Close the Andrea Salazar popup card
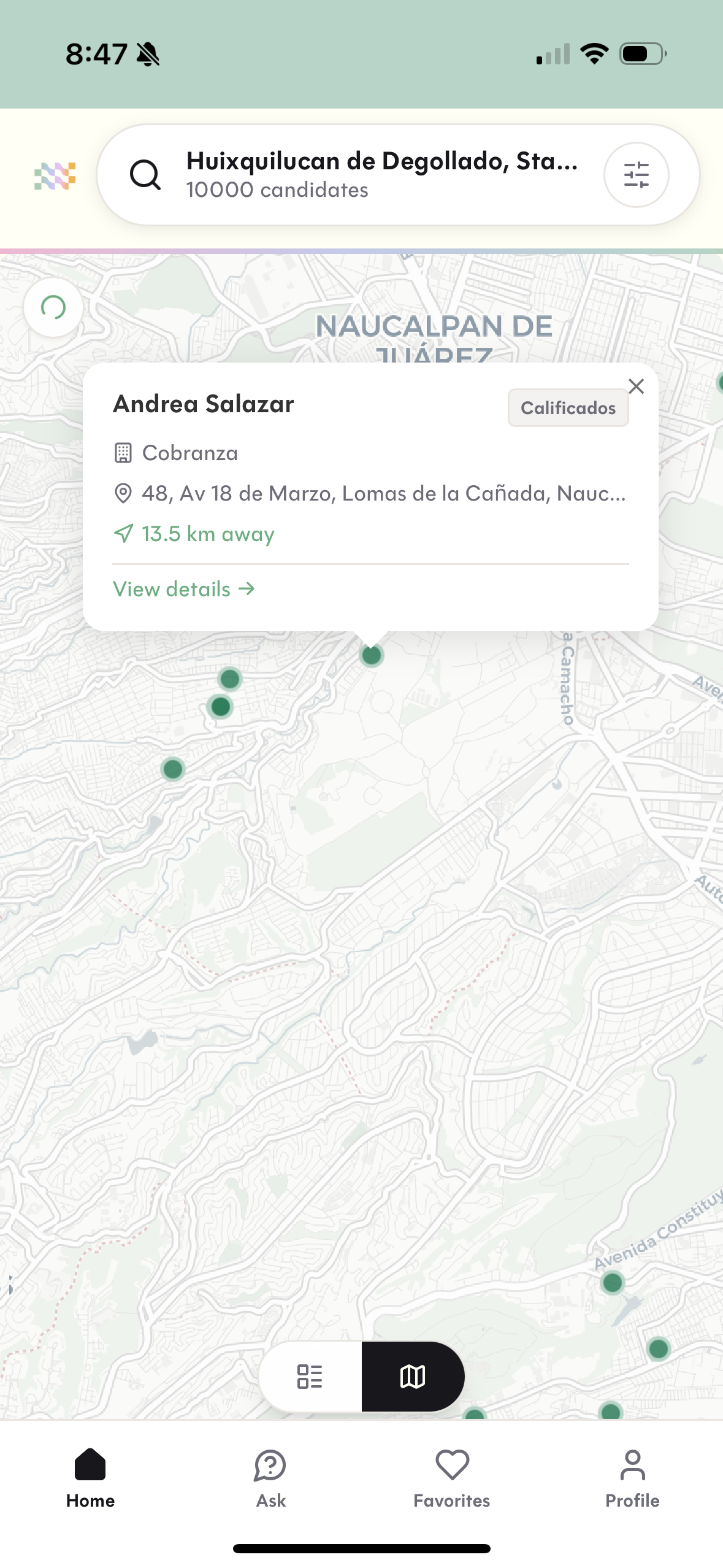Viewport: 723px width, 1568px height. [636, 386]
